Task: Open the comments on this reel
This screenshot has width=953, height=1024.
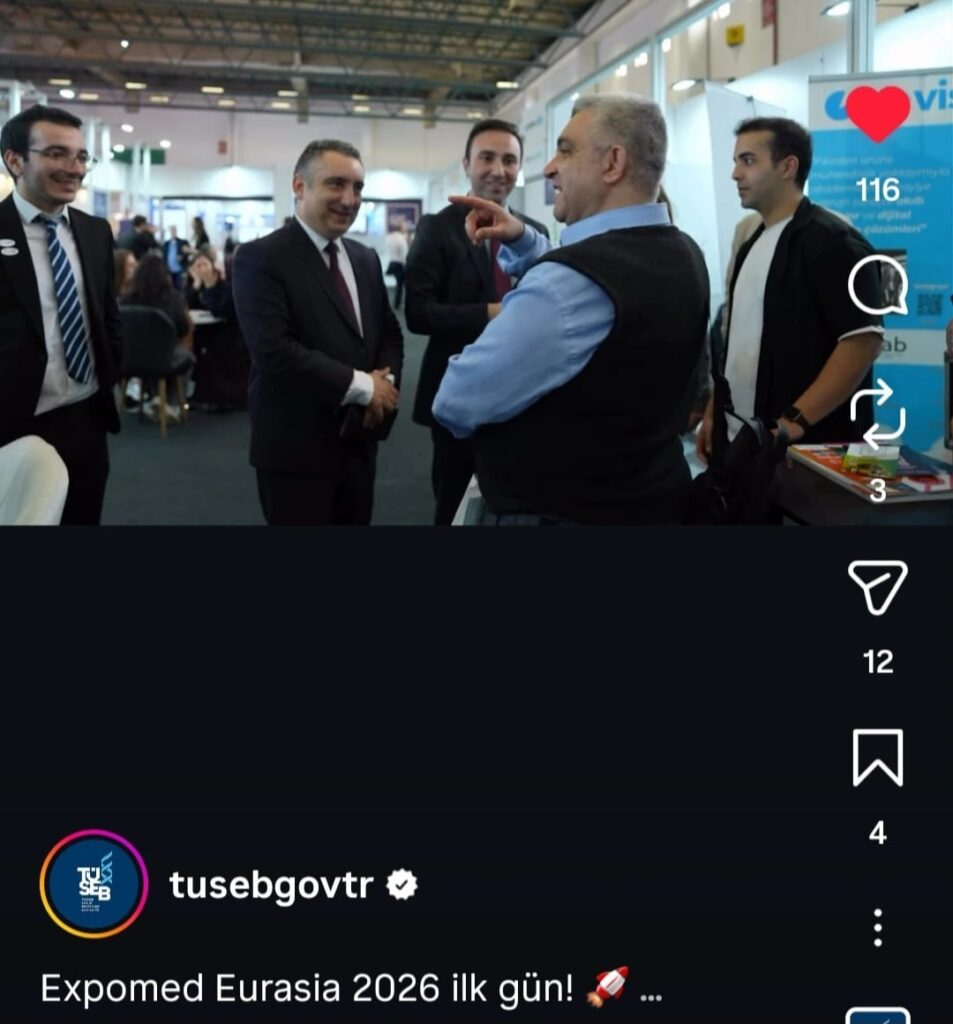Action: tap(877, 284)
